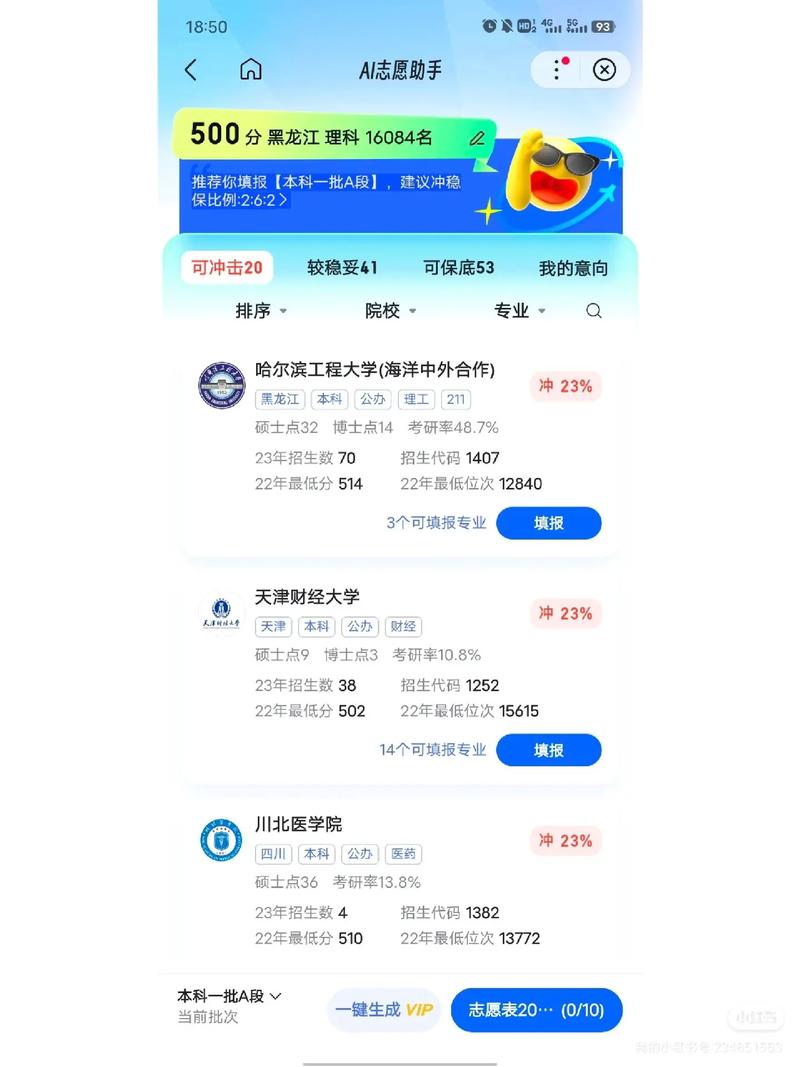Switch to the 可冲击20 tab
800x1067 pixels.
click(227, 268)
